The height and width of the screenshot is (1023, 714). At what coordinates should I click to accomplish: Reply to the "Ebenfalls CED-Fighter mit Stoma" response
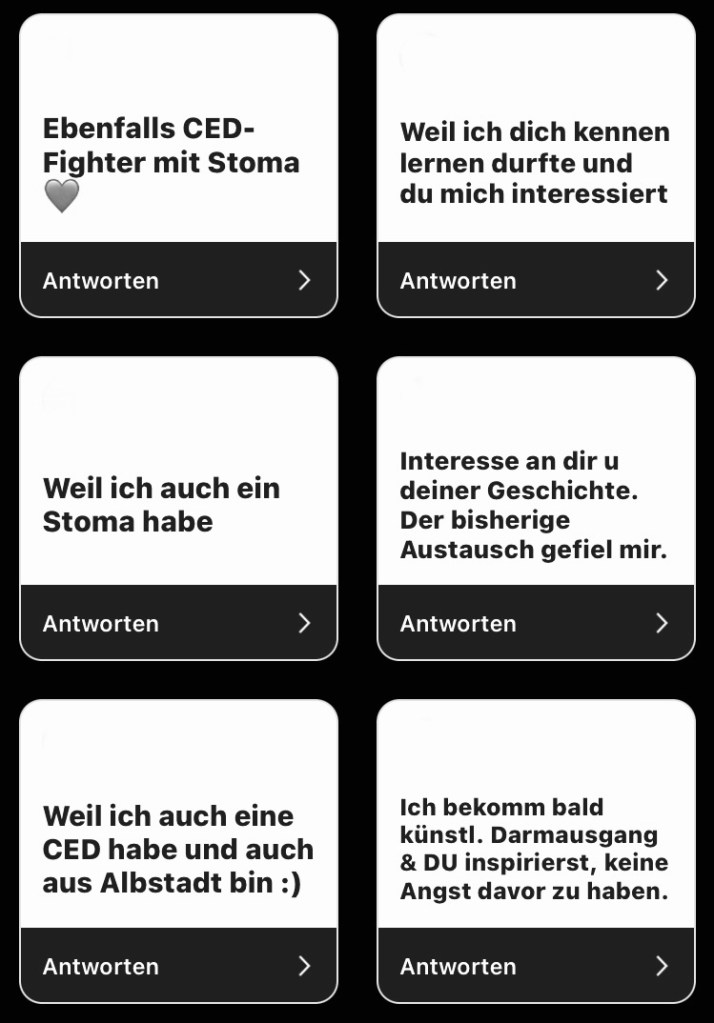[x=178, y=281]
